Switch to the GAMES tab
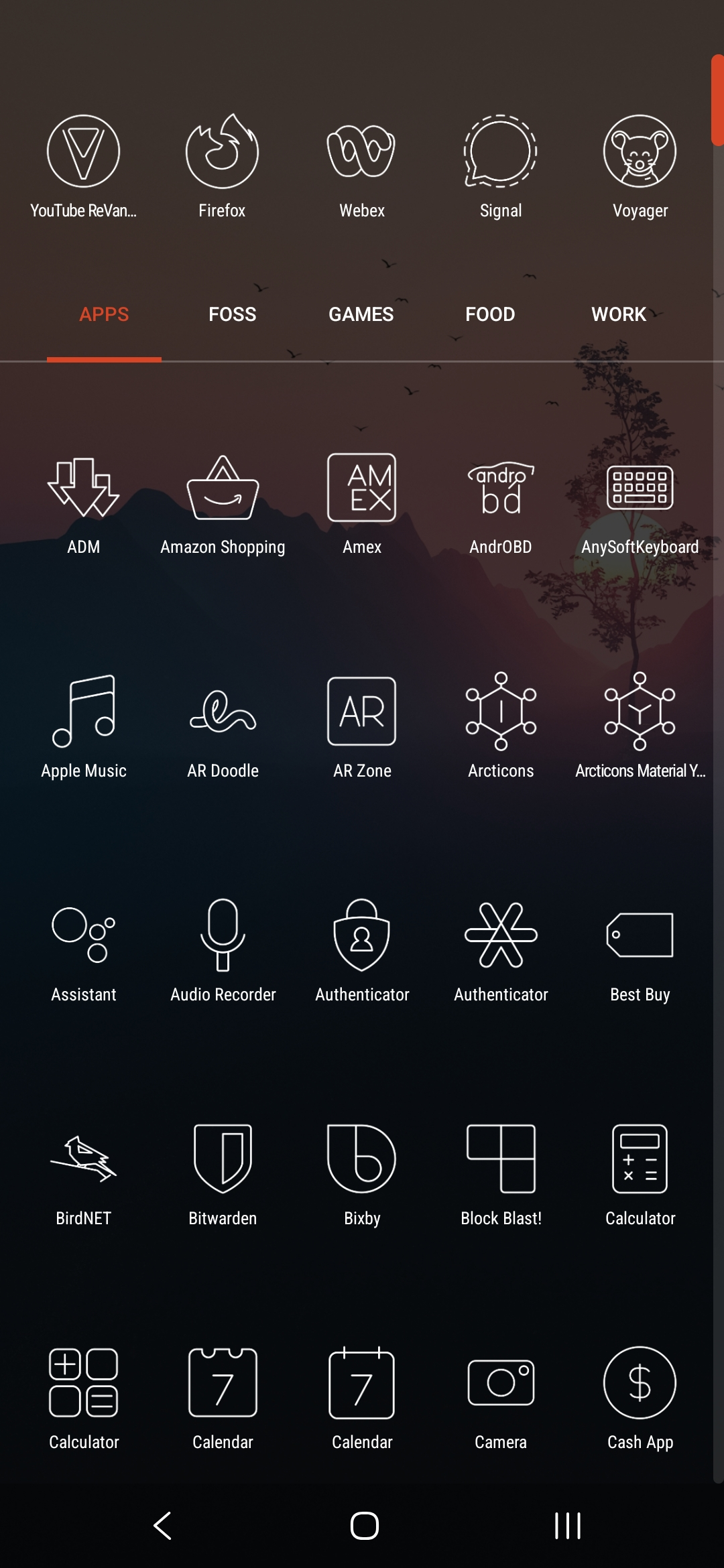Image resolution: width=724 pixels, height=1568 pixels. 361,314
